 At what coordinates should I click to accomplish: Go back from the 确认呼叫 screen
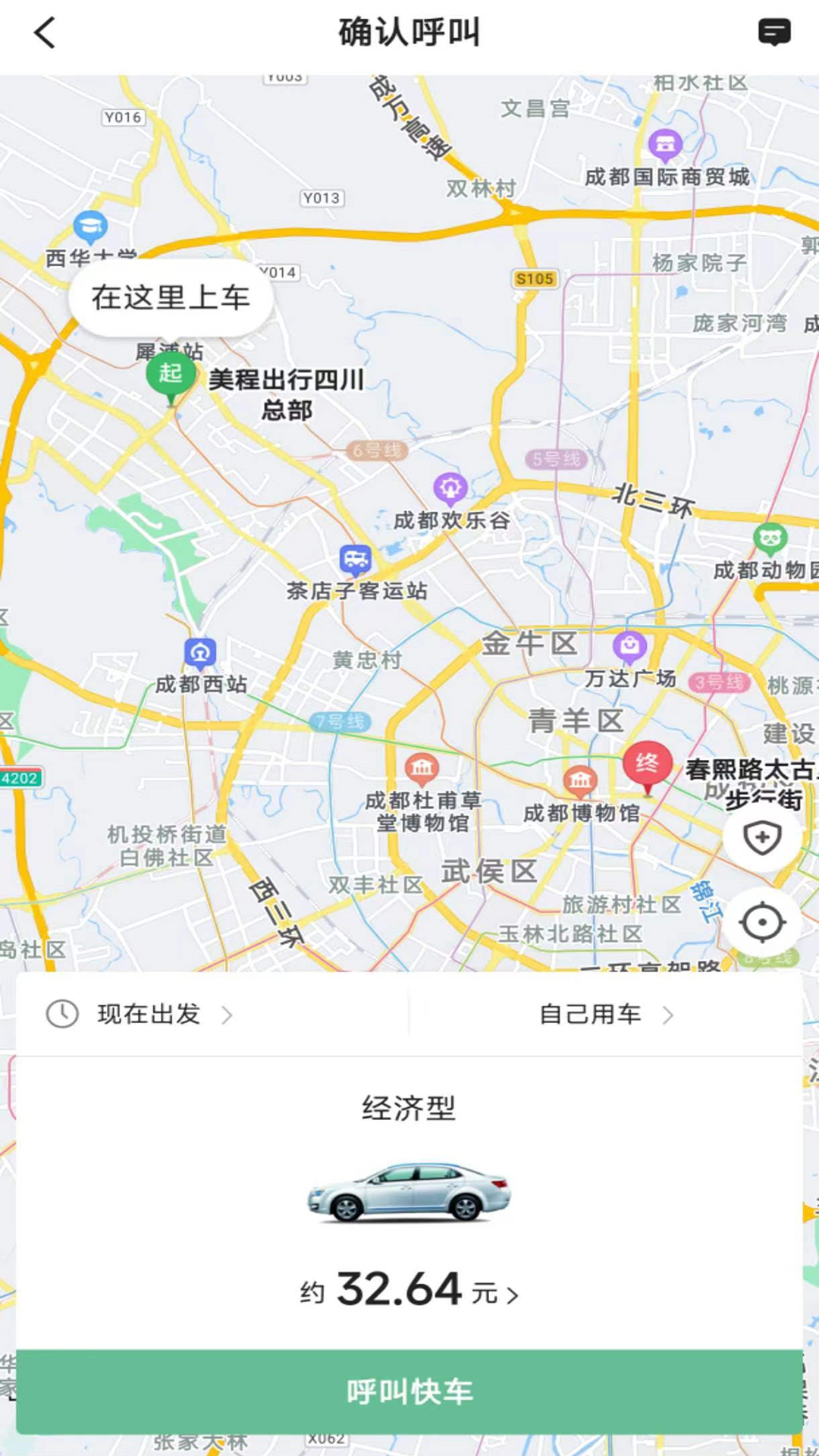pos(45,33)
